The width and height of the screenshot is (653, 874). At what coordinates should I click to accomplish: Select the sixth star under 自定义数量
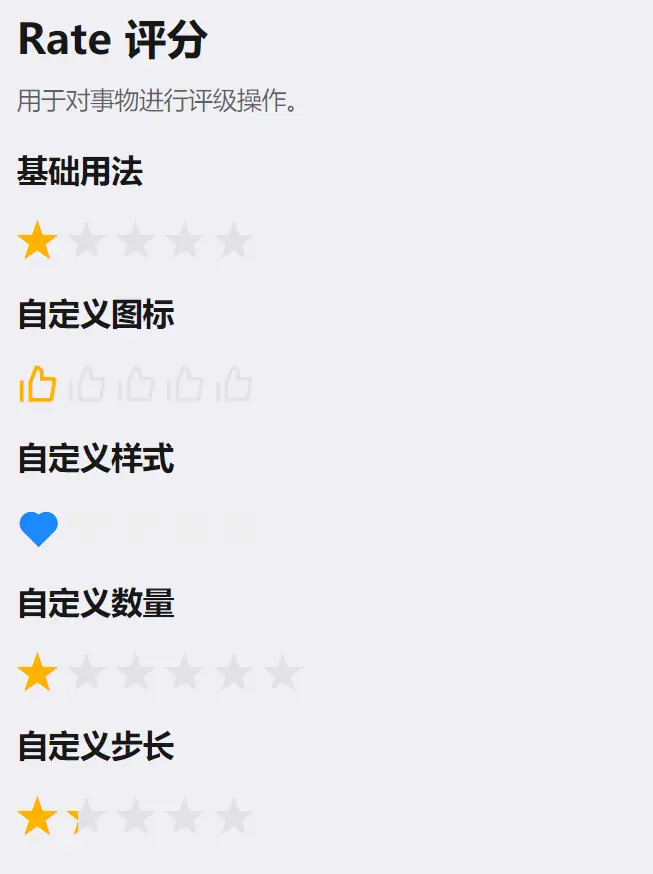click(x=283, y=673)
